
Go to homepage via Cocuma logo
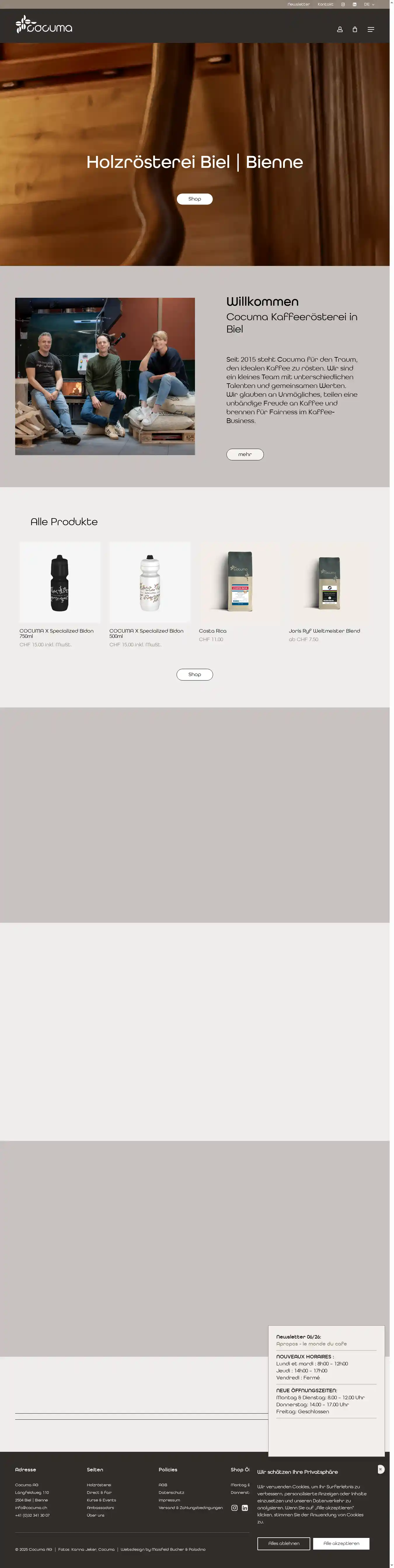[x=44, y=26]
